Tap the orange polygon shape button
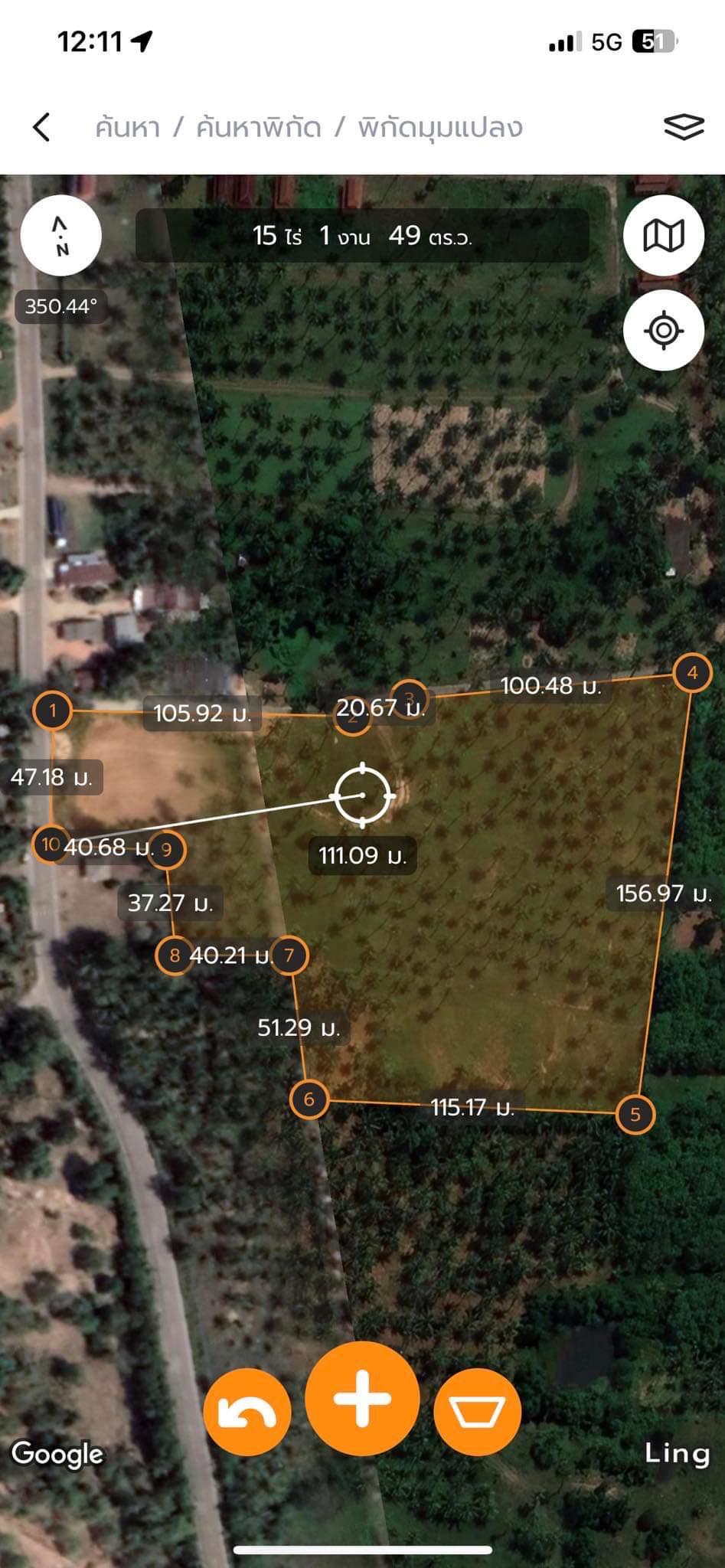This screenshot has width=725, height=1568. [477, 1411]
